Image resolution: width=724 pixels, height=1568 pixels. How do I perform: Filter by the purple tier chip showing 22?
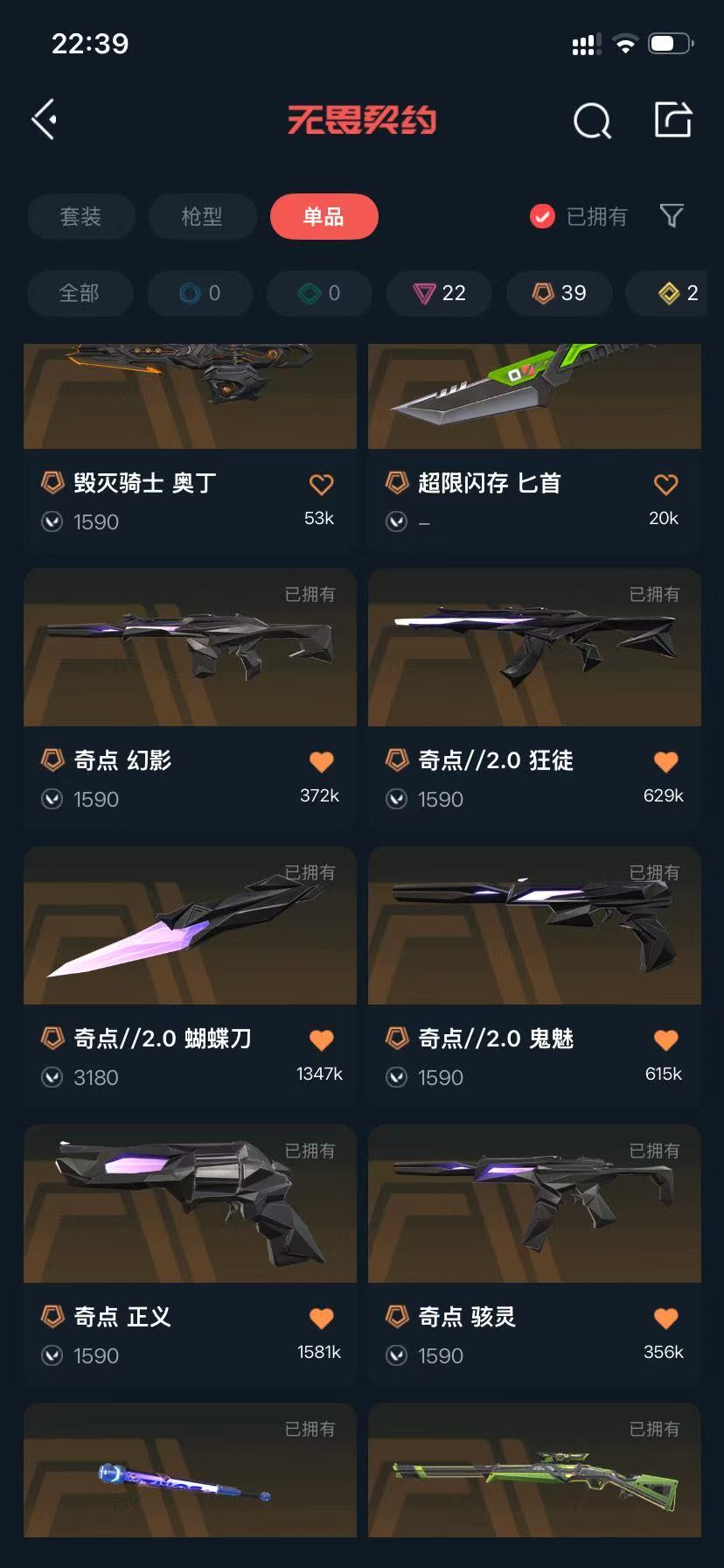coord(440,293)
